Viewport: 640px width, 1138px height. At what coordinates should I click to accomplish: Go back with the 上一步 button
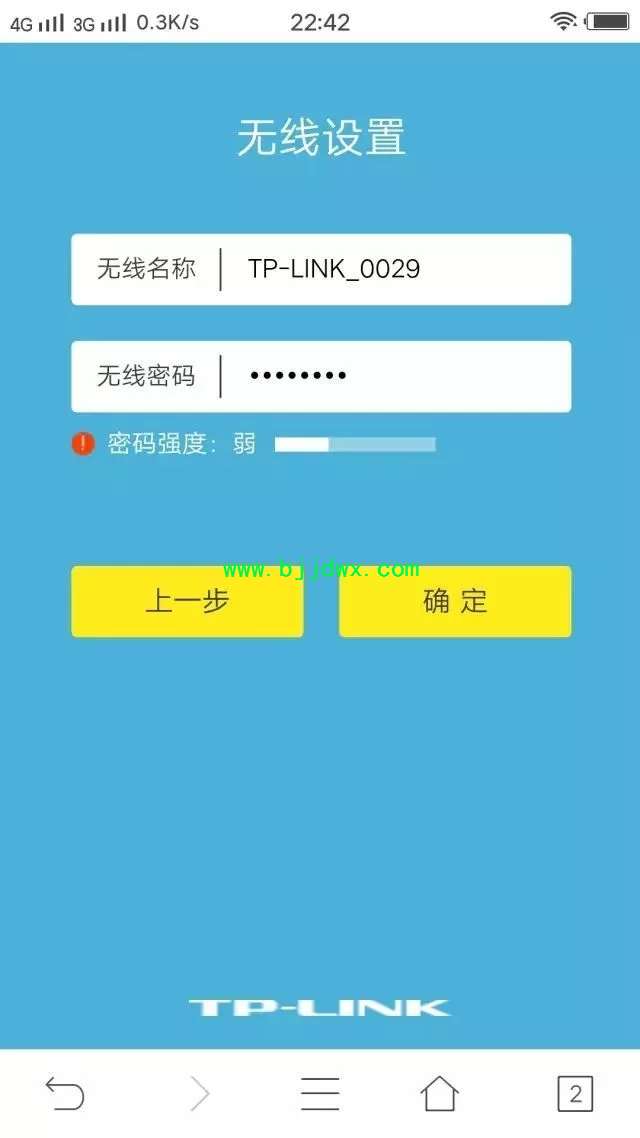coord(187,602)
